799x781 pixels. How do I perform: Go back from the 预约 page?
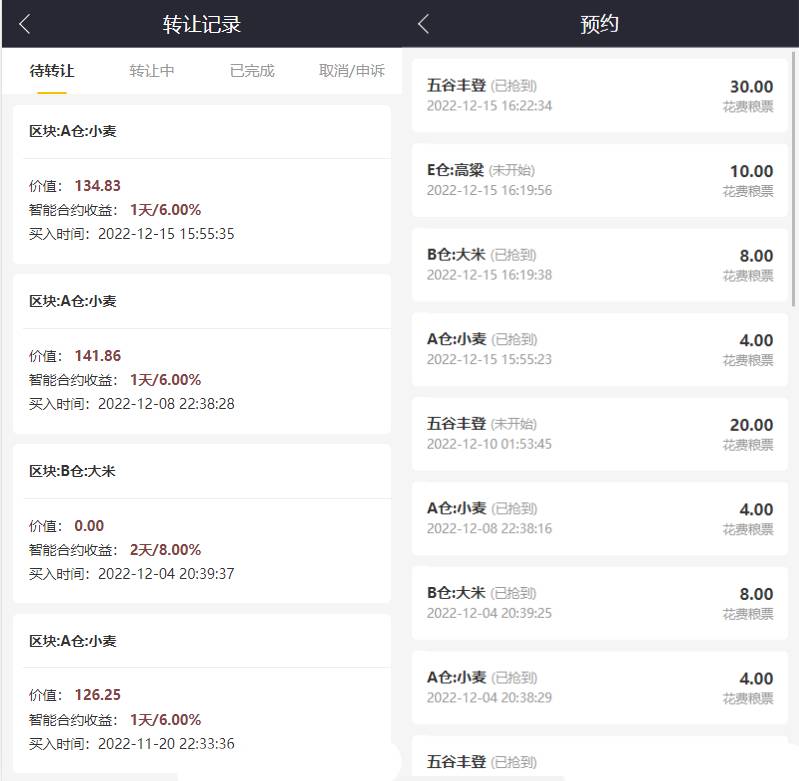(x=424, y=25)
